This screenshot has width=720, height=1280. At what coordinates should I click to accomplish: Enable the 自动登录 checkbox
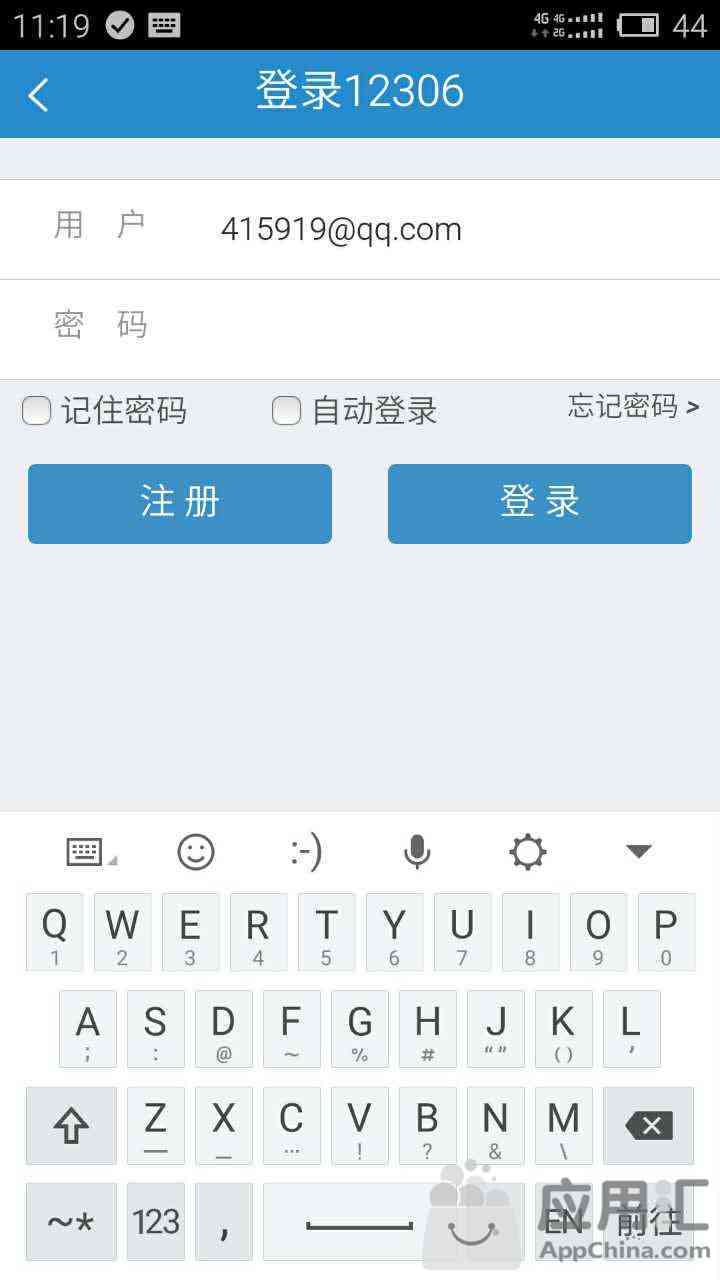pos(287,410)
